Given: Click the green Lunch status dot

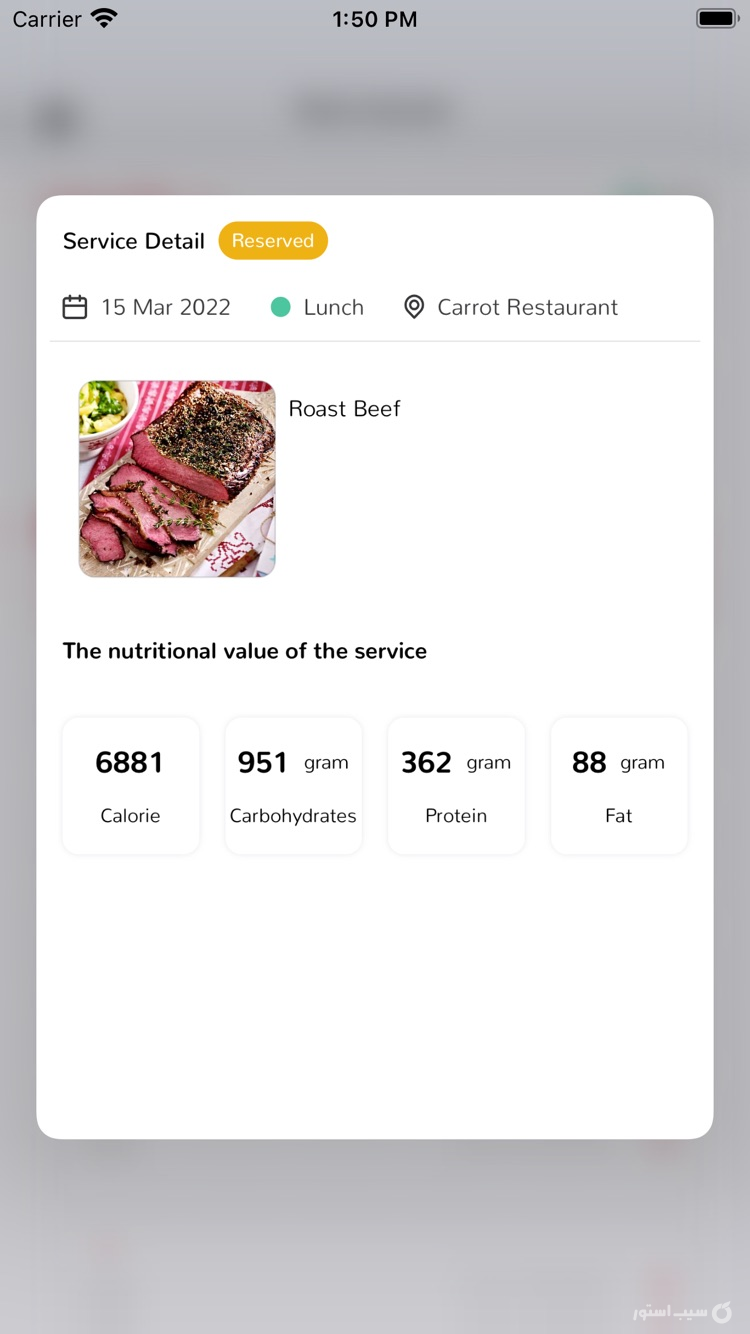Looking at the screenshot, I should point(282,307).
